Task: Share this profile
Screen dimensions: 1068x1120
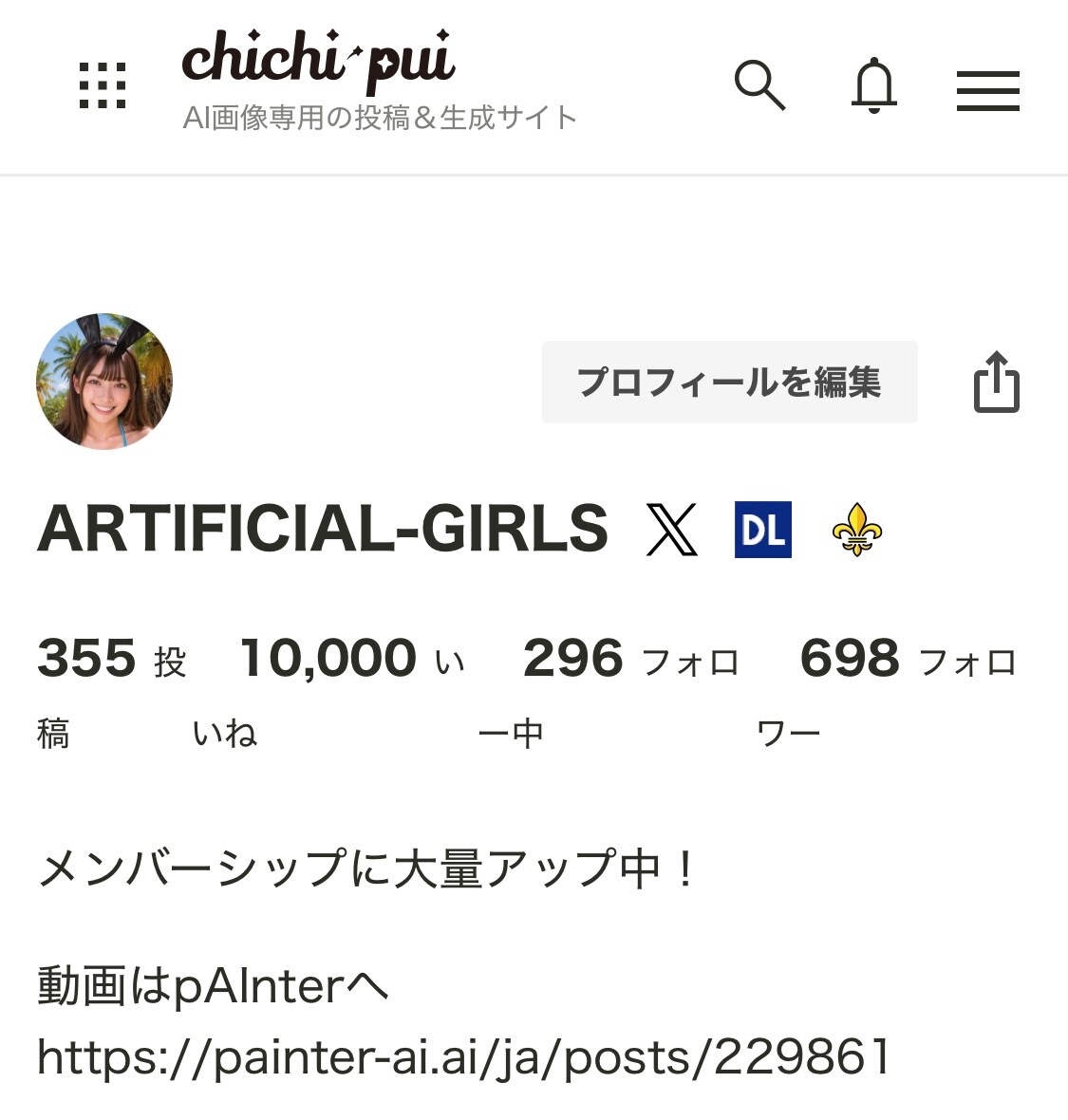Action: (997, 383)
